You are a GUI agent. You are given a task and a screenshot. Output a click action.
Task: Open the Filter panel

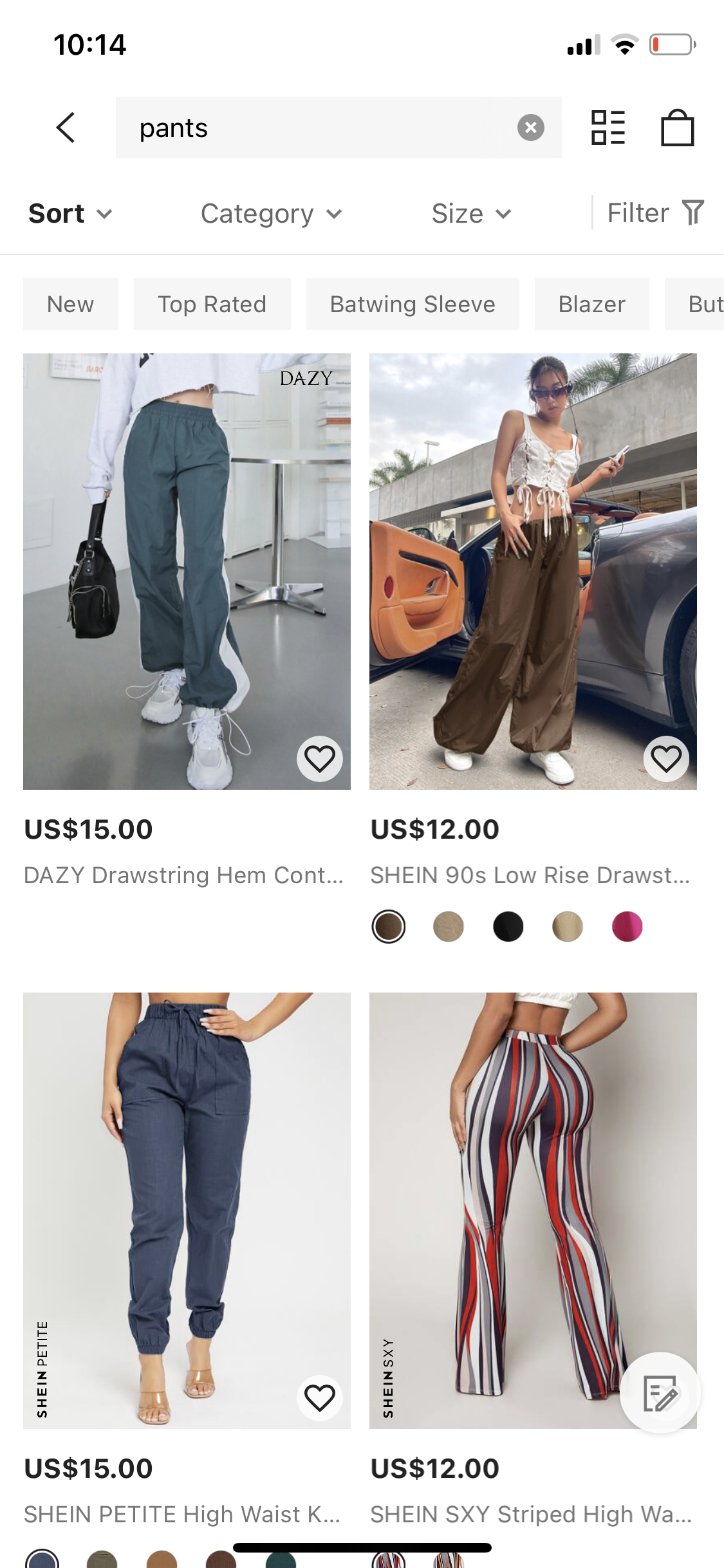point(655,213)
